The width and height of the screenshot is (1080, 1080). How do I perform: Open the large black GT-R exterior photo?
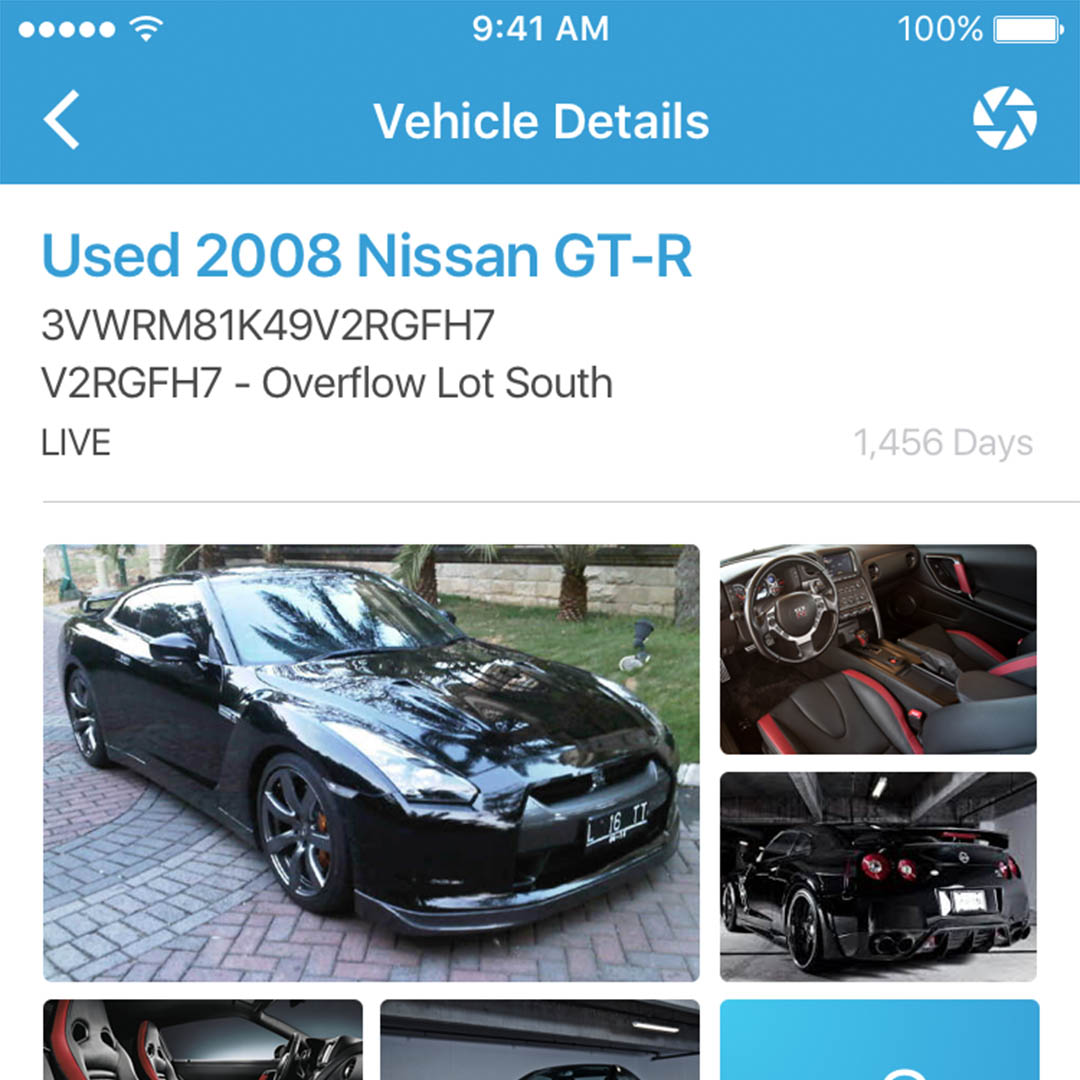(x=371, y=762)
